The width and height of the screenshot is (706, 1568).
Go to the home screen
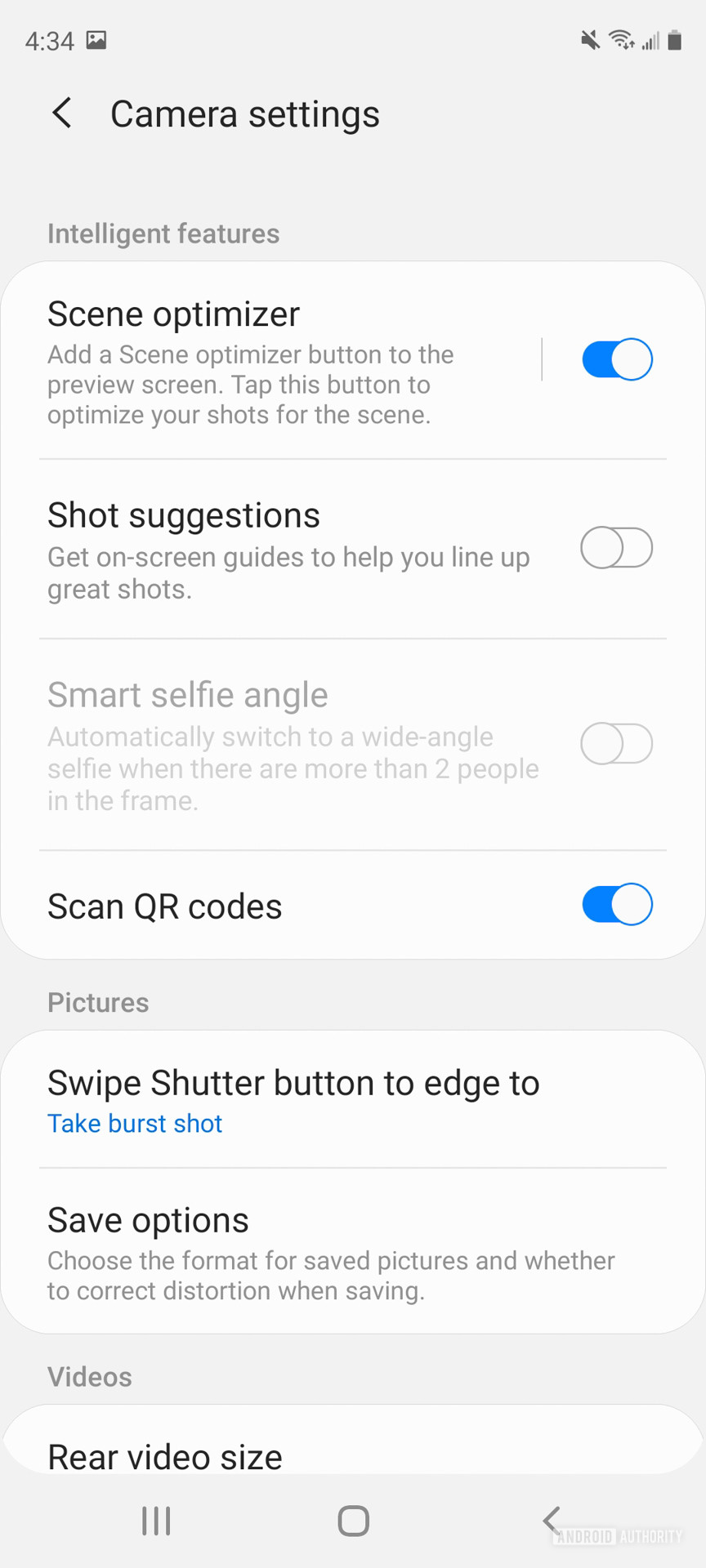pyautogui.click(x=353, y=1521)
